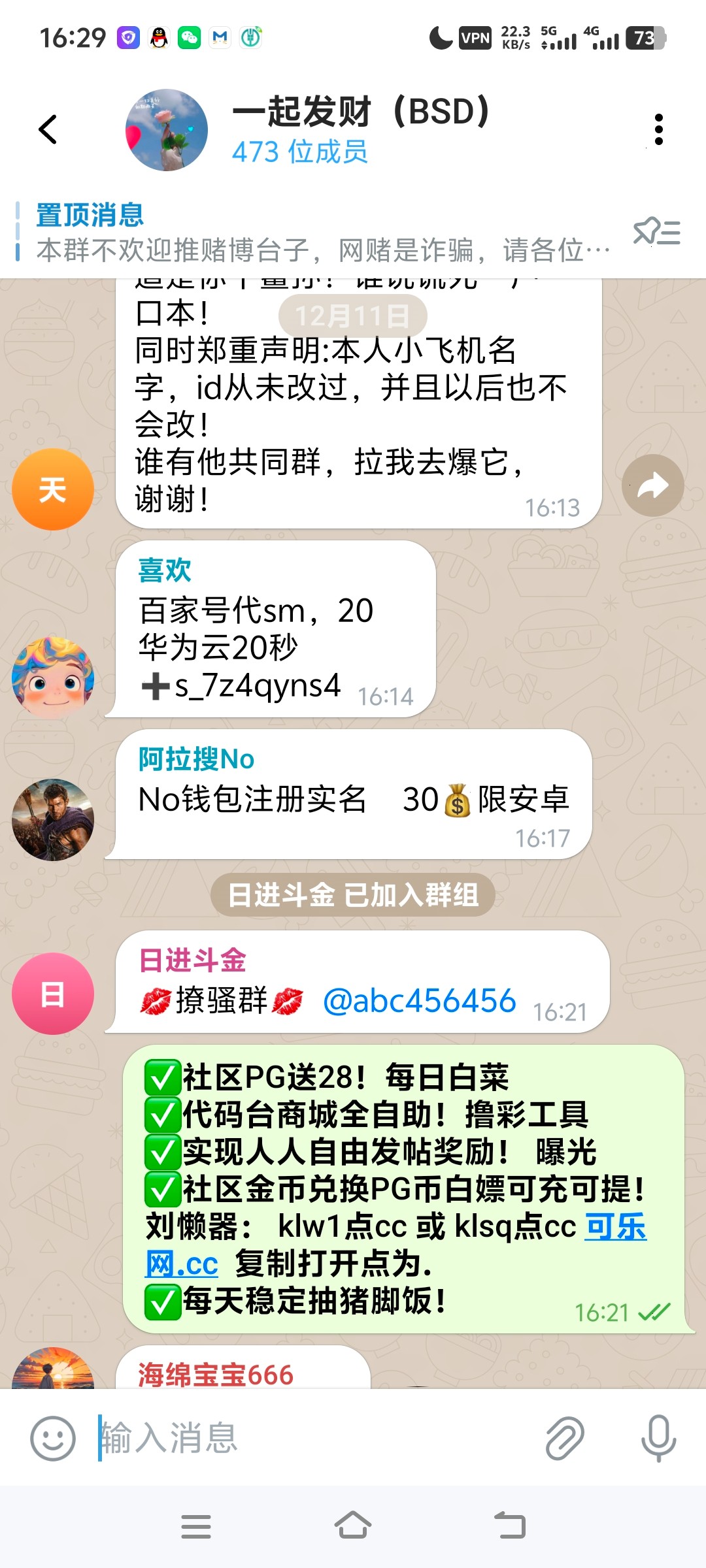Image resolution: width=706 pixels, height=1568 pixels.
Task: Open the three-dot overflow menu
Action: click(x=658, y=129)
